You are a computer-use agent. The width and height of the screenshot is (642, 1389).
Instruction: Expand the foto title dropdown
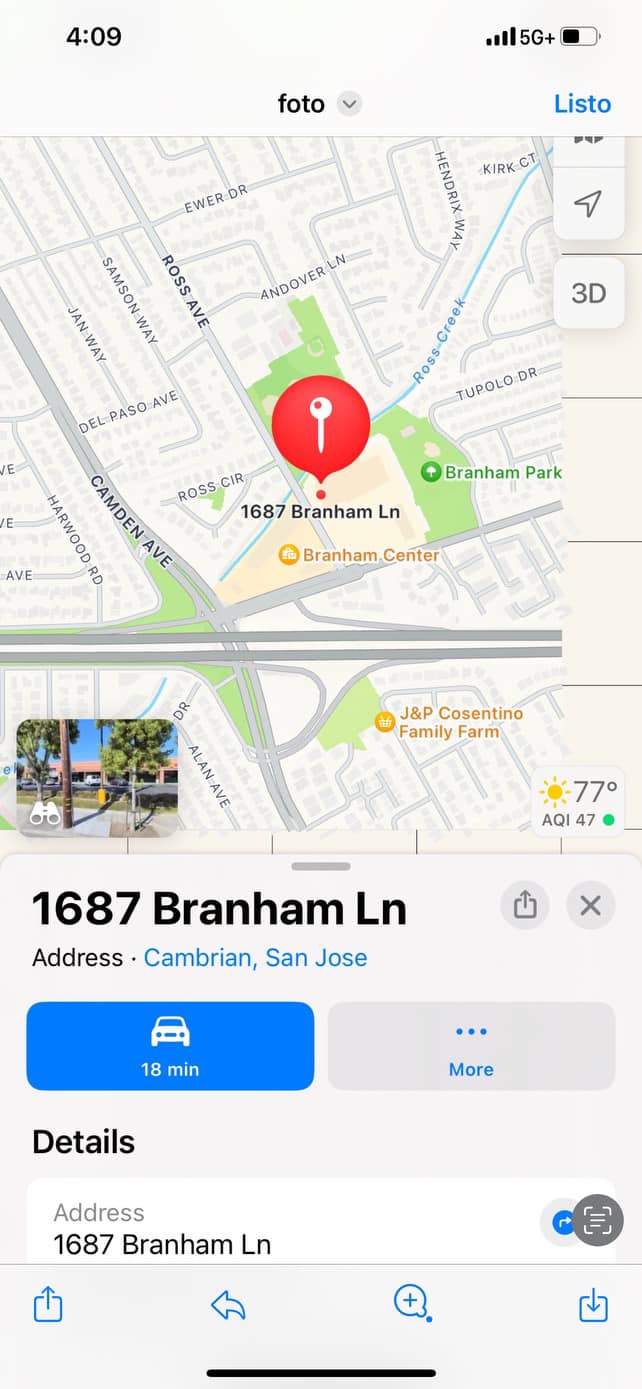point(349,104)
